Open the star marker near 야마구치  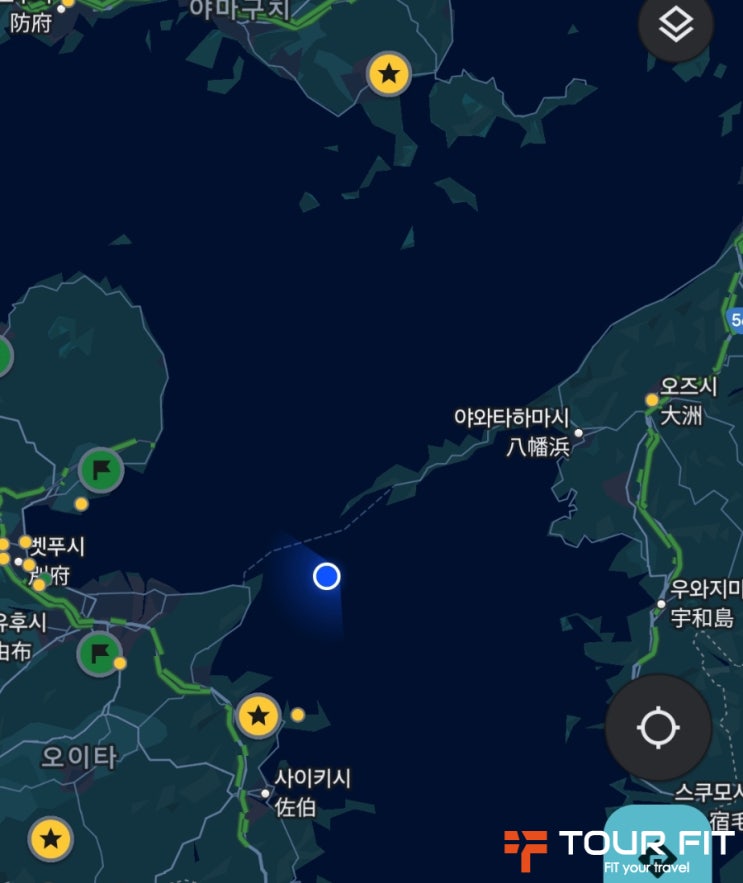[x=389, y=74]
